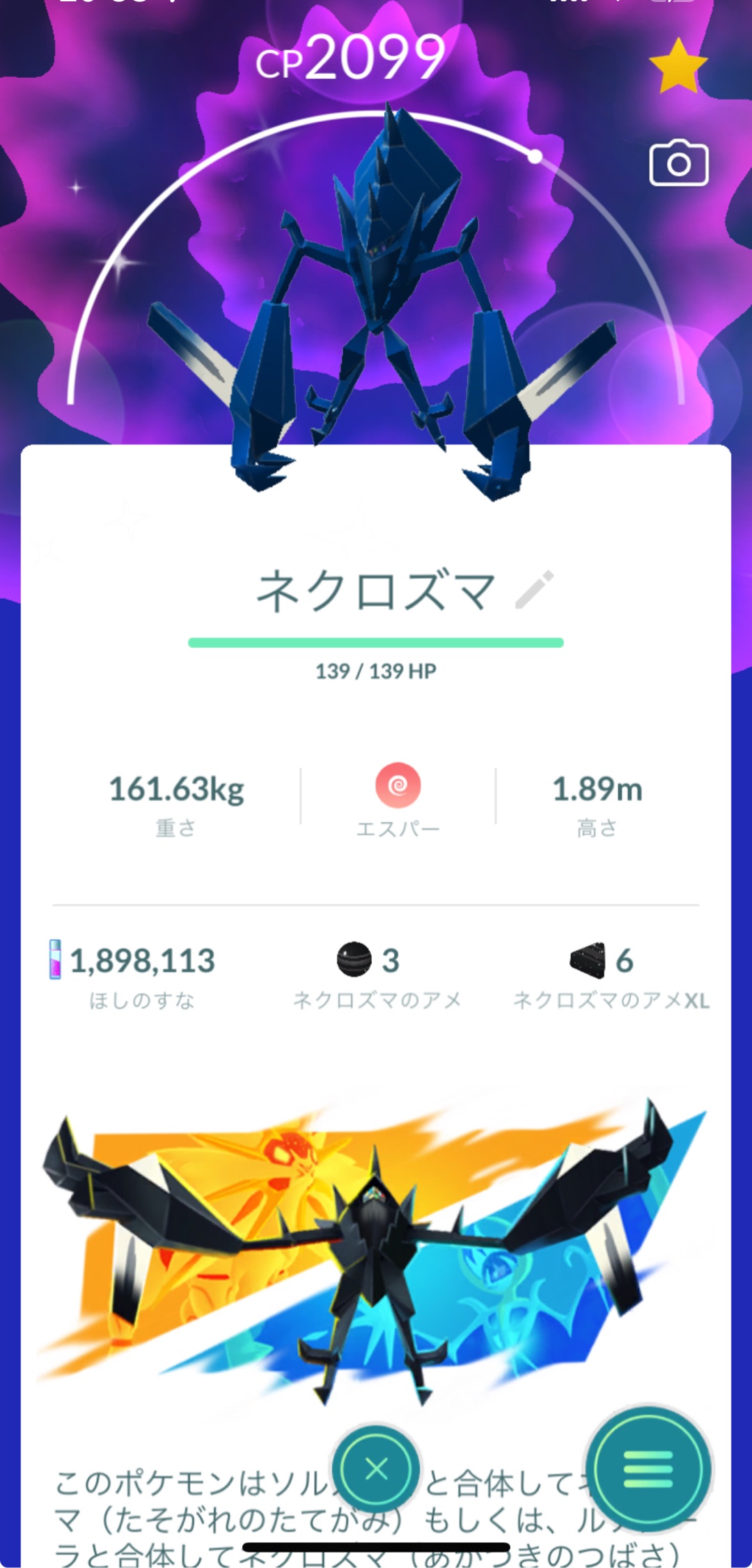Open the green hamburger menu button

648,1468
